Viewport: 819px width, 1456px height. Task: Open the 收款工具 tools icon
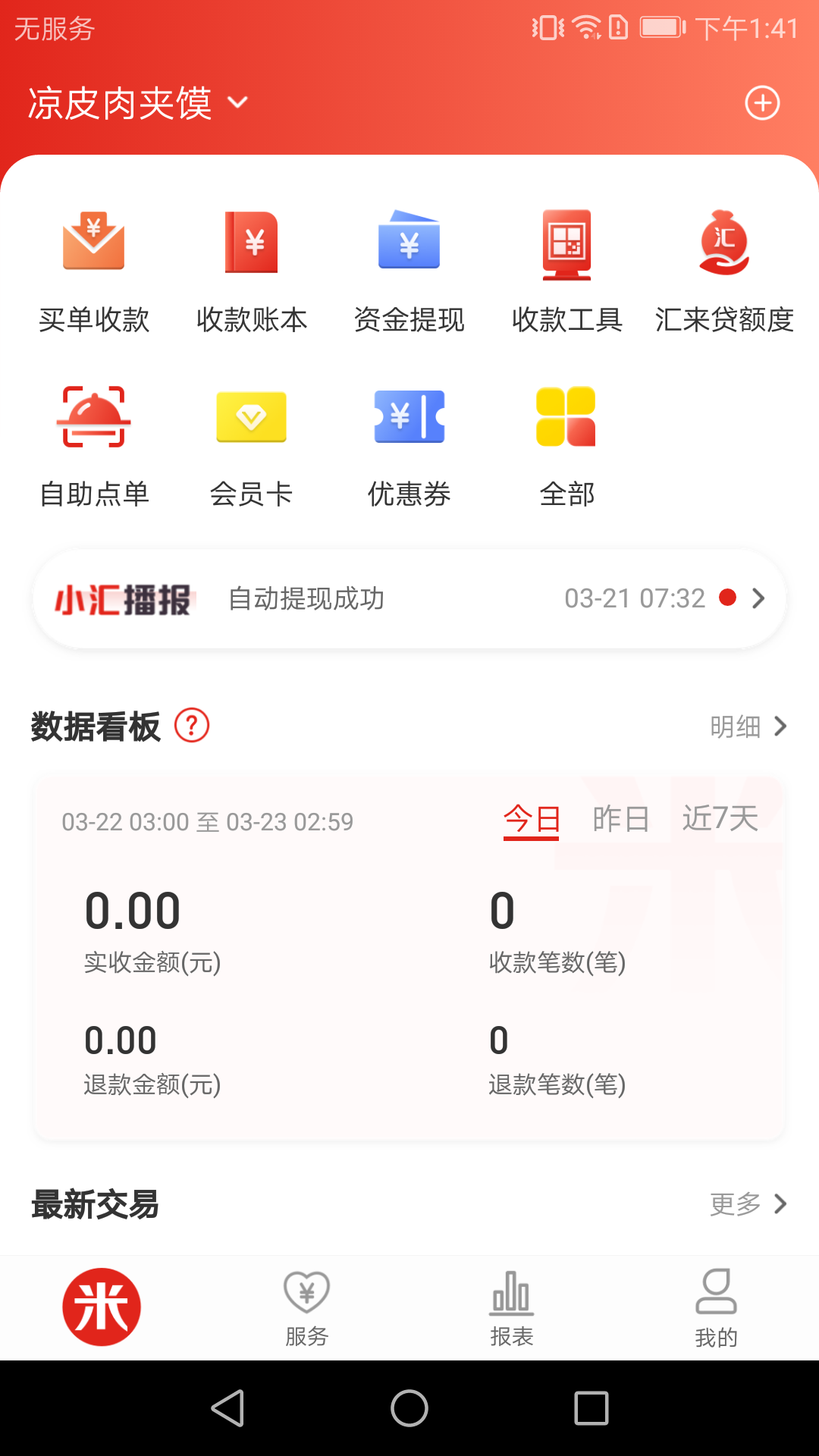[x=566, y=269]
